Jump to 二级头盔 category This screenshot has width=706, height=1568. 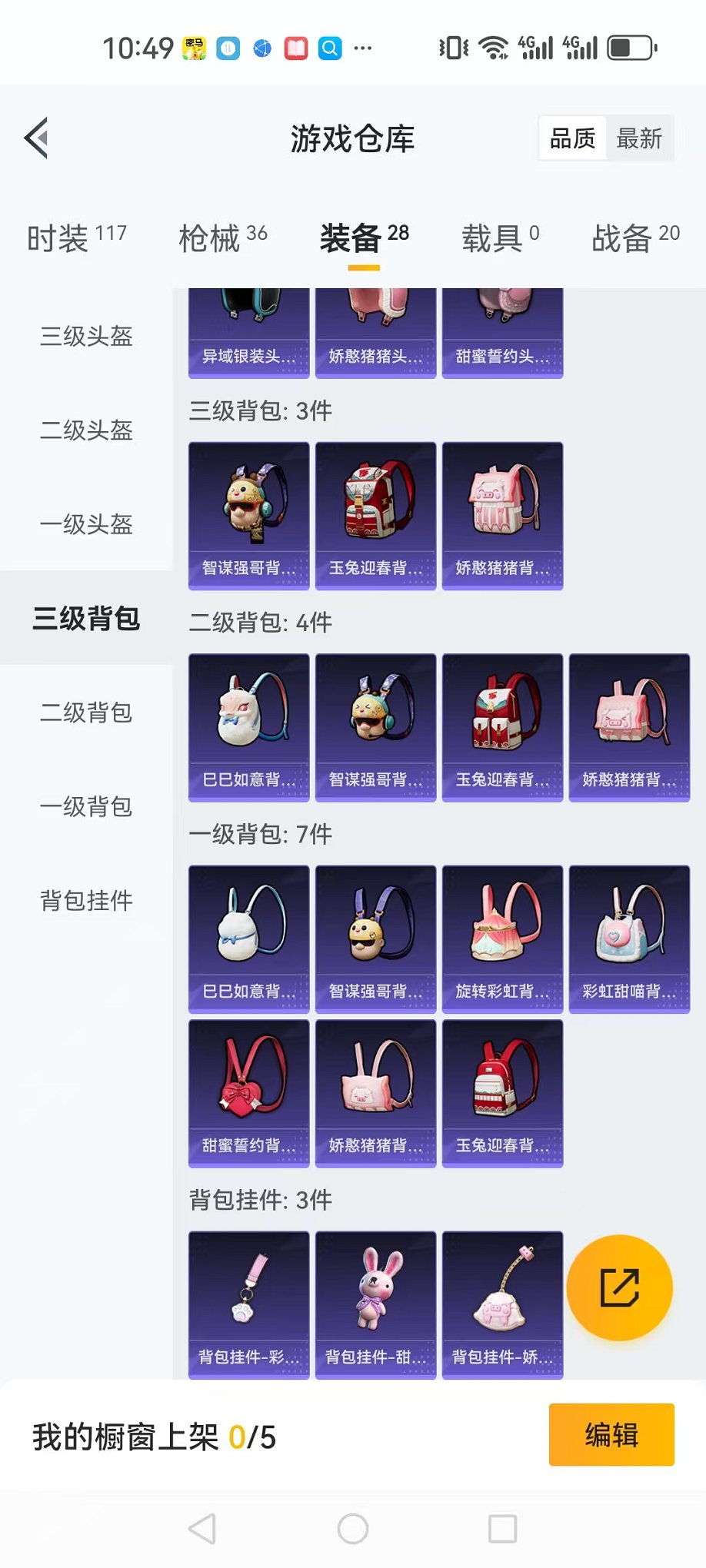[x=86, y=430]
